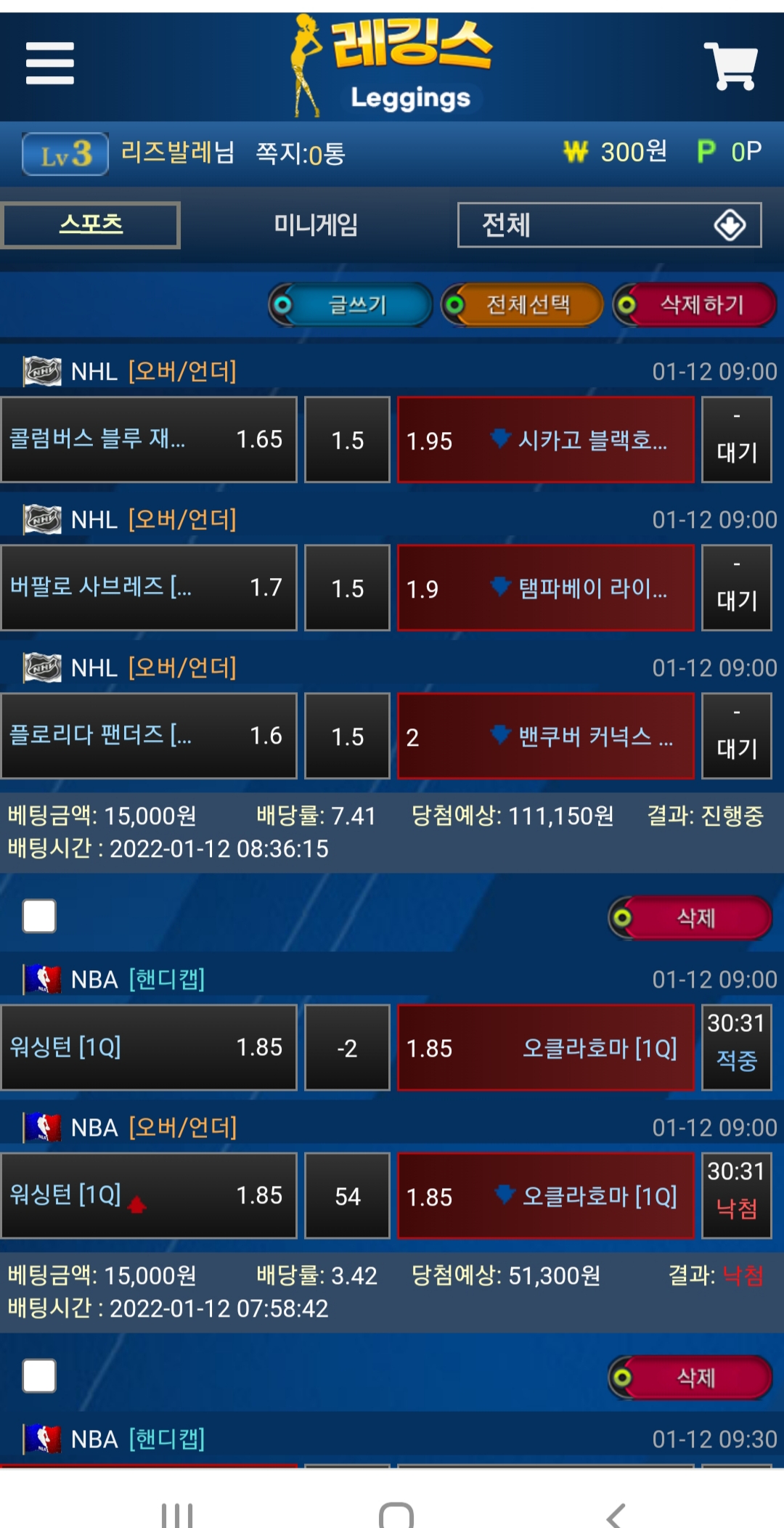Tap the system home button
This screenshot has width=784, height=1528.
click(396, 1513)
